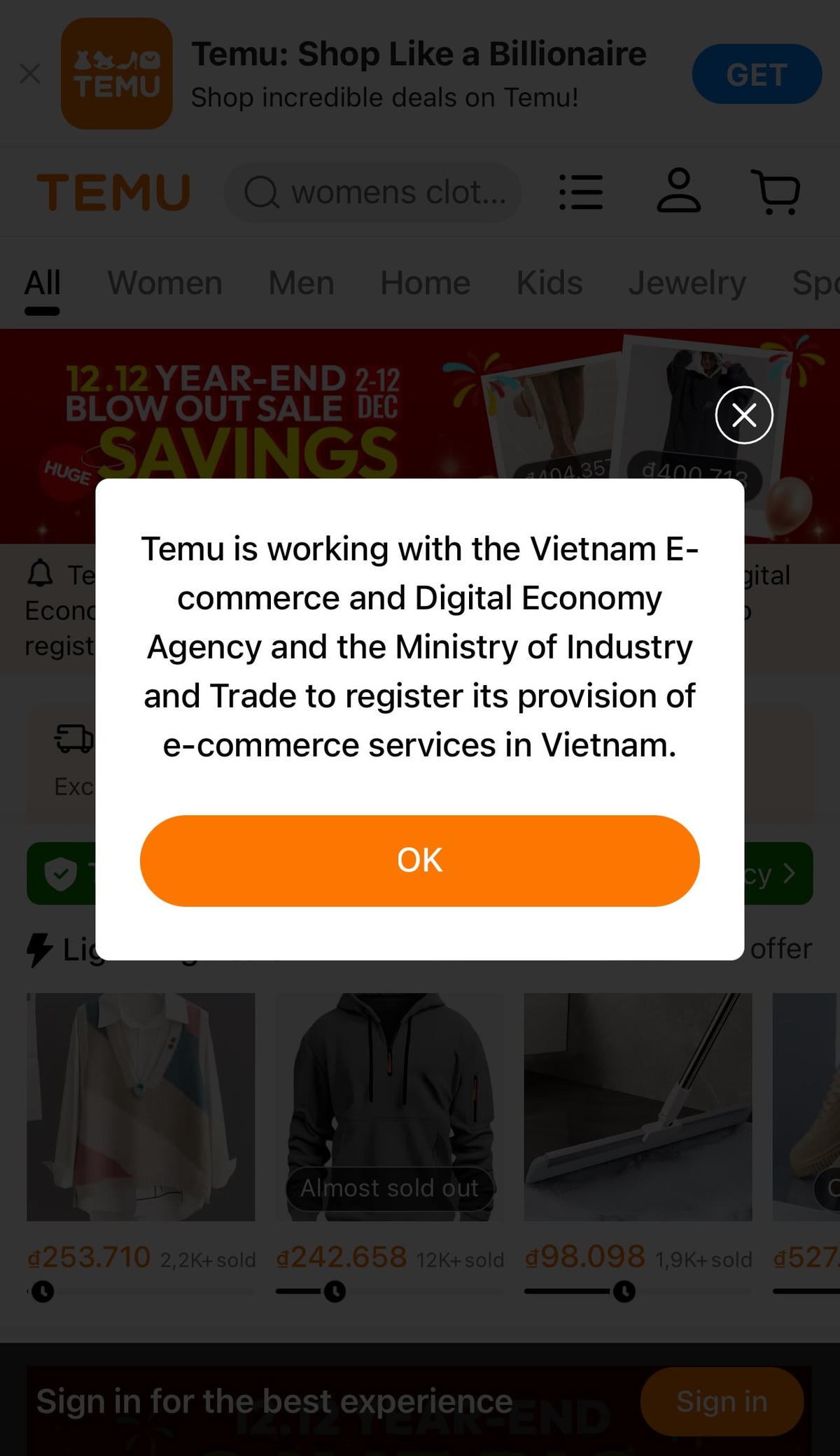The image size is (840, 1456).
Task: Get the Temu app from the banner
Action: pyautogui.click(x=756, y=74)
